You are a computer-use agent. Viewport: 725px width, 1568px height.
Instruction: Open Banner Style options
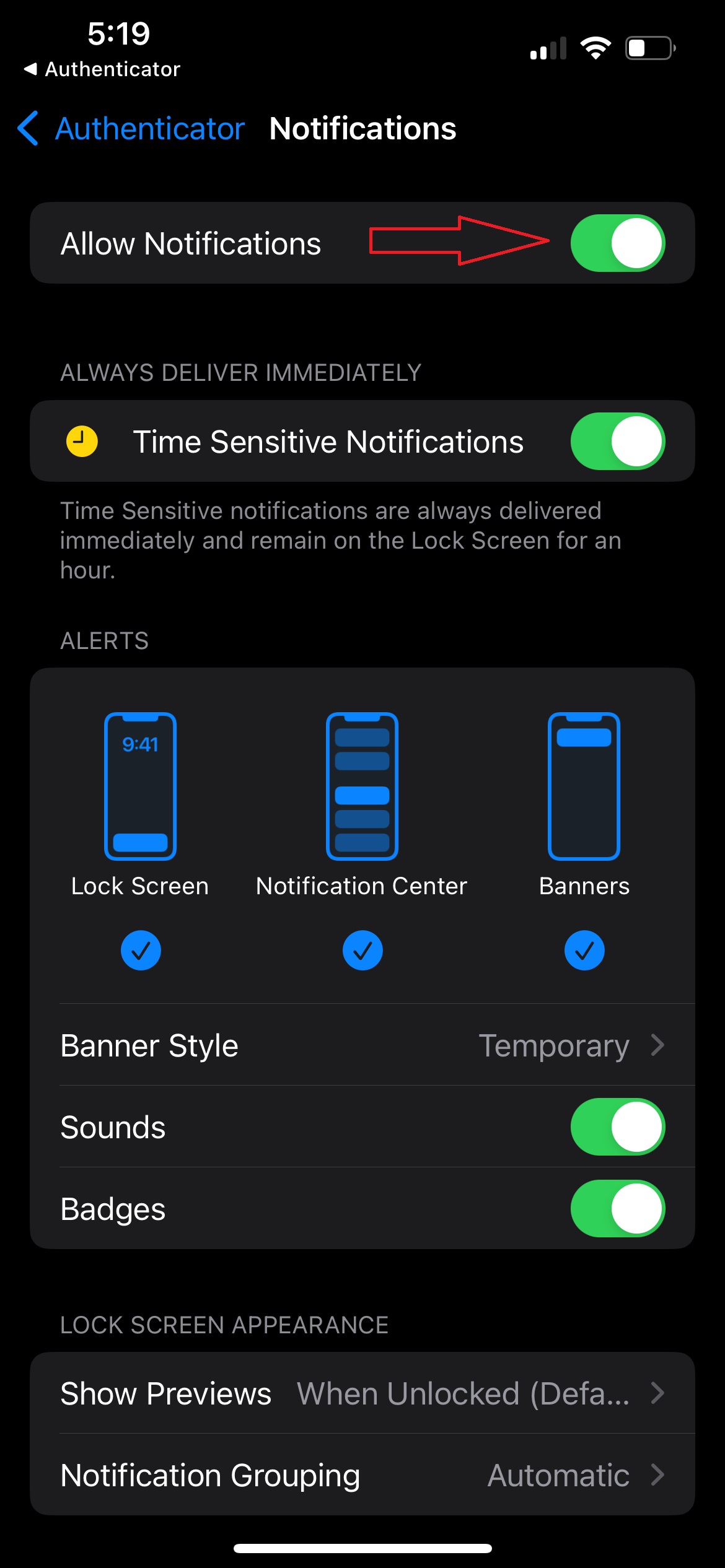coord(362,1045)
